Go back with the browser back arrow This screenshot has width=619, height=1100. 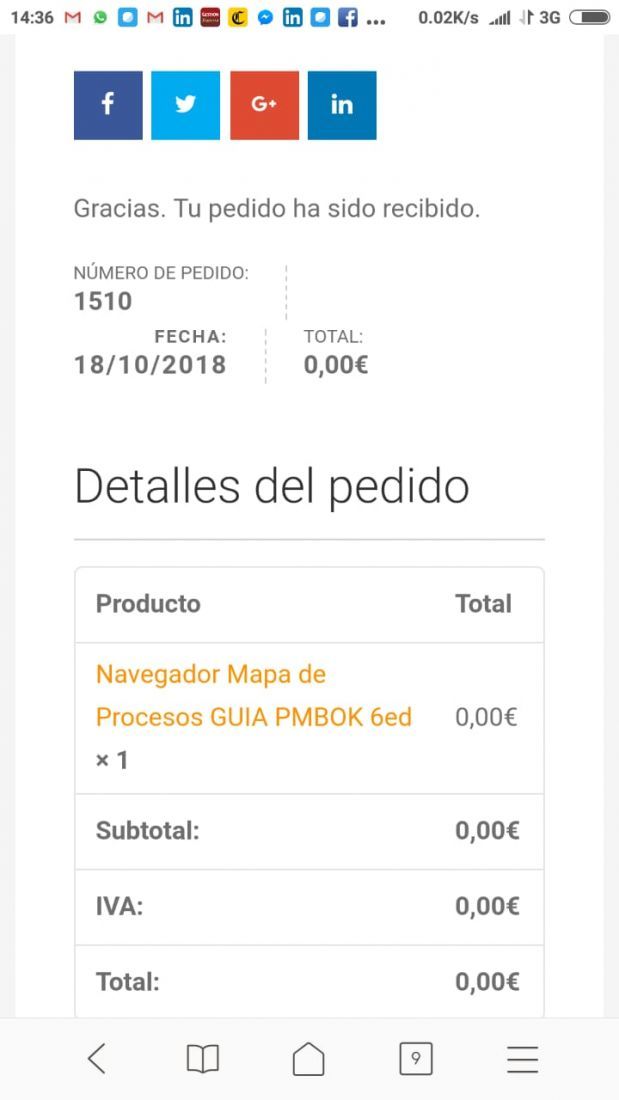click(x=97, y=1059)
